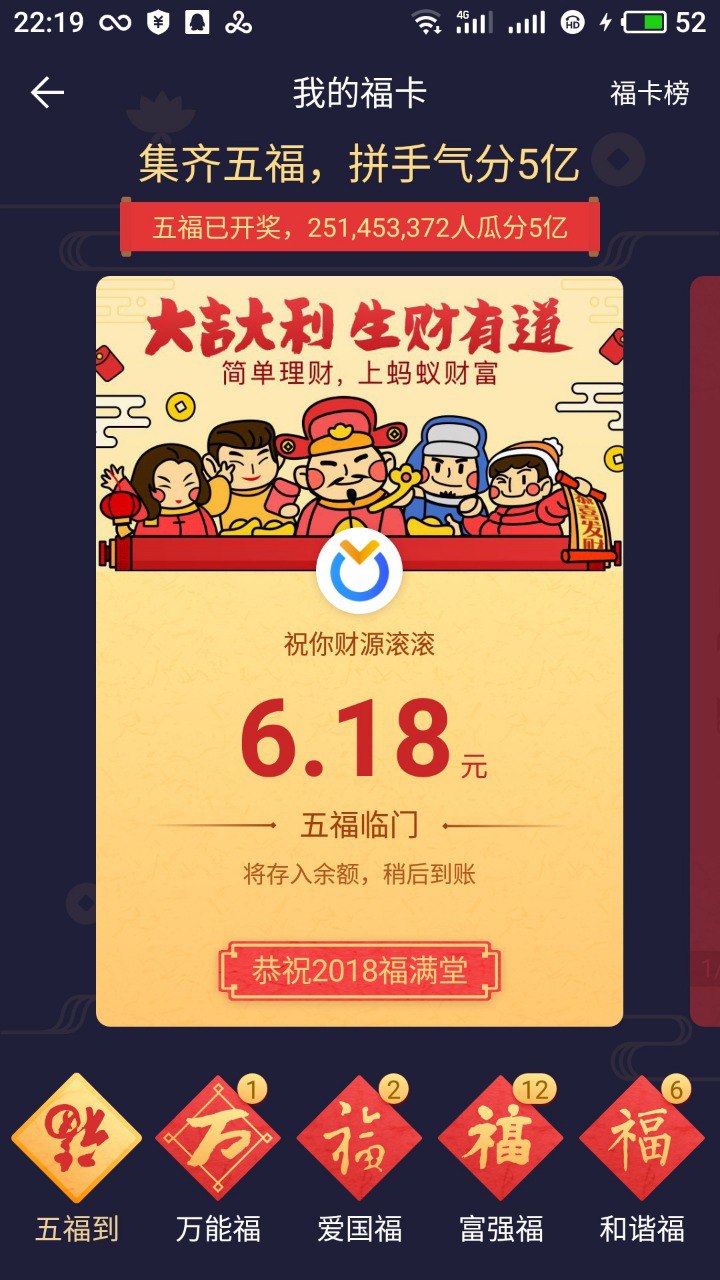Open the 福卡榜 ranking

tap(649, 94)
